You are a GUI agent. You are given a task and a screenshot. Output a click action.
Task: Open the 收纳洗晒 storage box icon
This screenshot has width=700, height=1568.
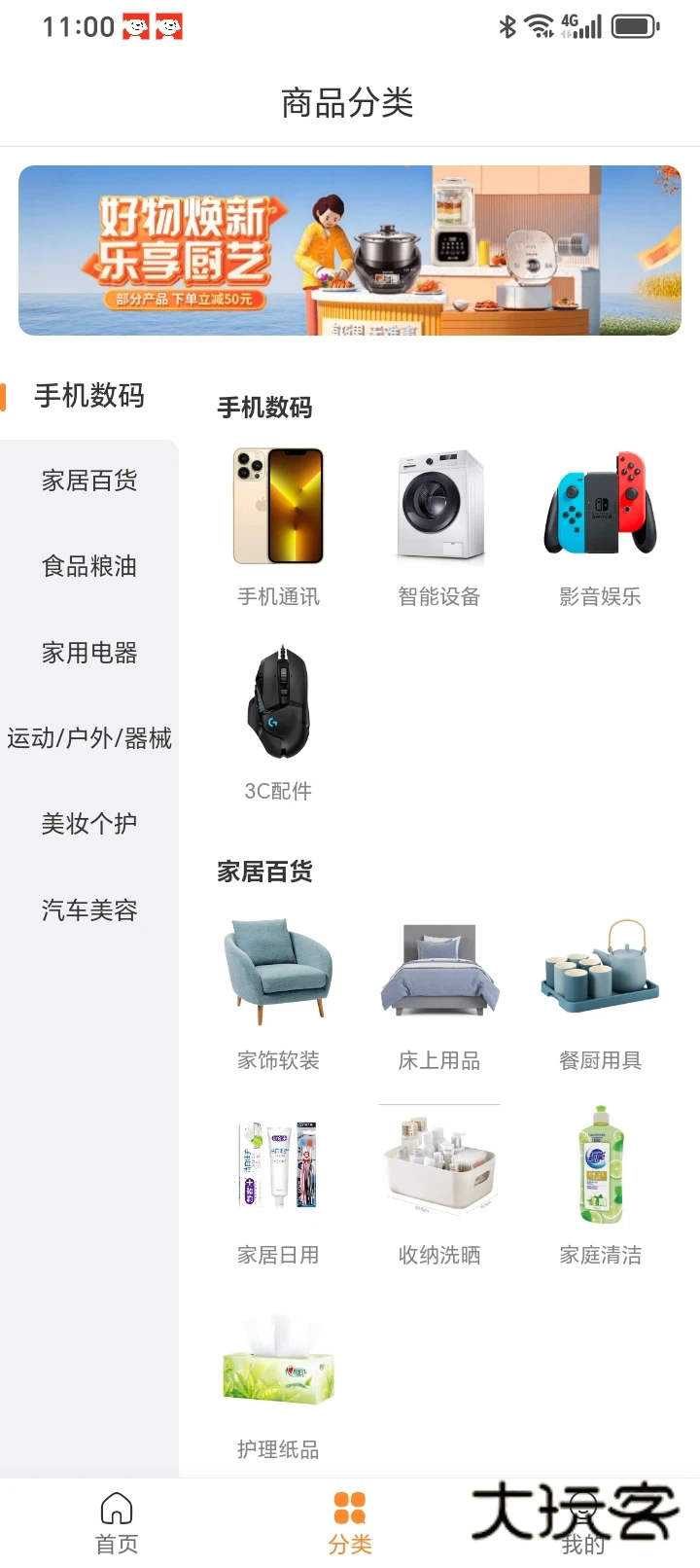click(439, 1163)
